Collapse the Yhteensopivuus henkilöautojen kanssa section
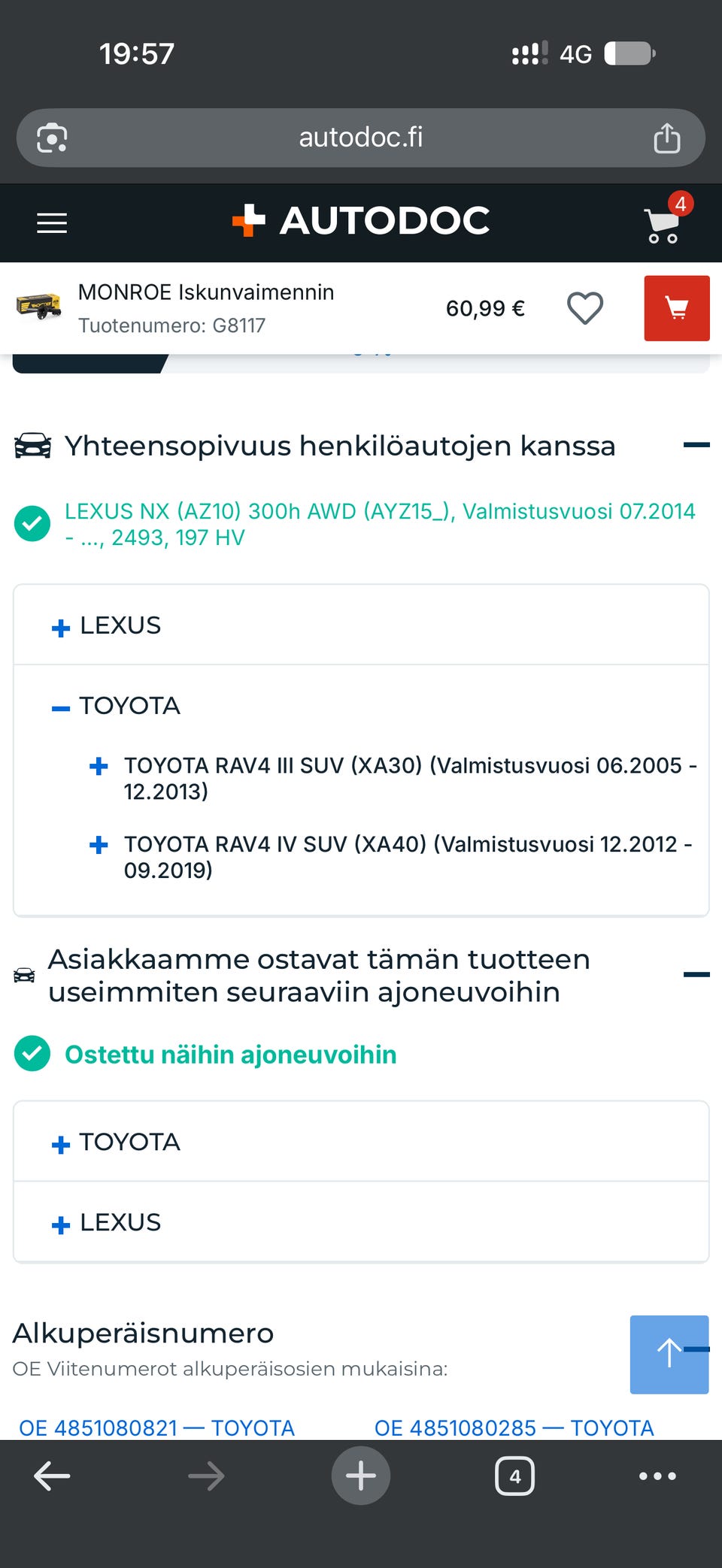Viewport: 722px width, 1568px height. (696, 445)
